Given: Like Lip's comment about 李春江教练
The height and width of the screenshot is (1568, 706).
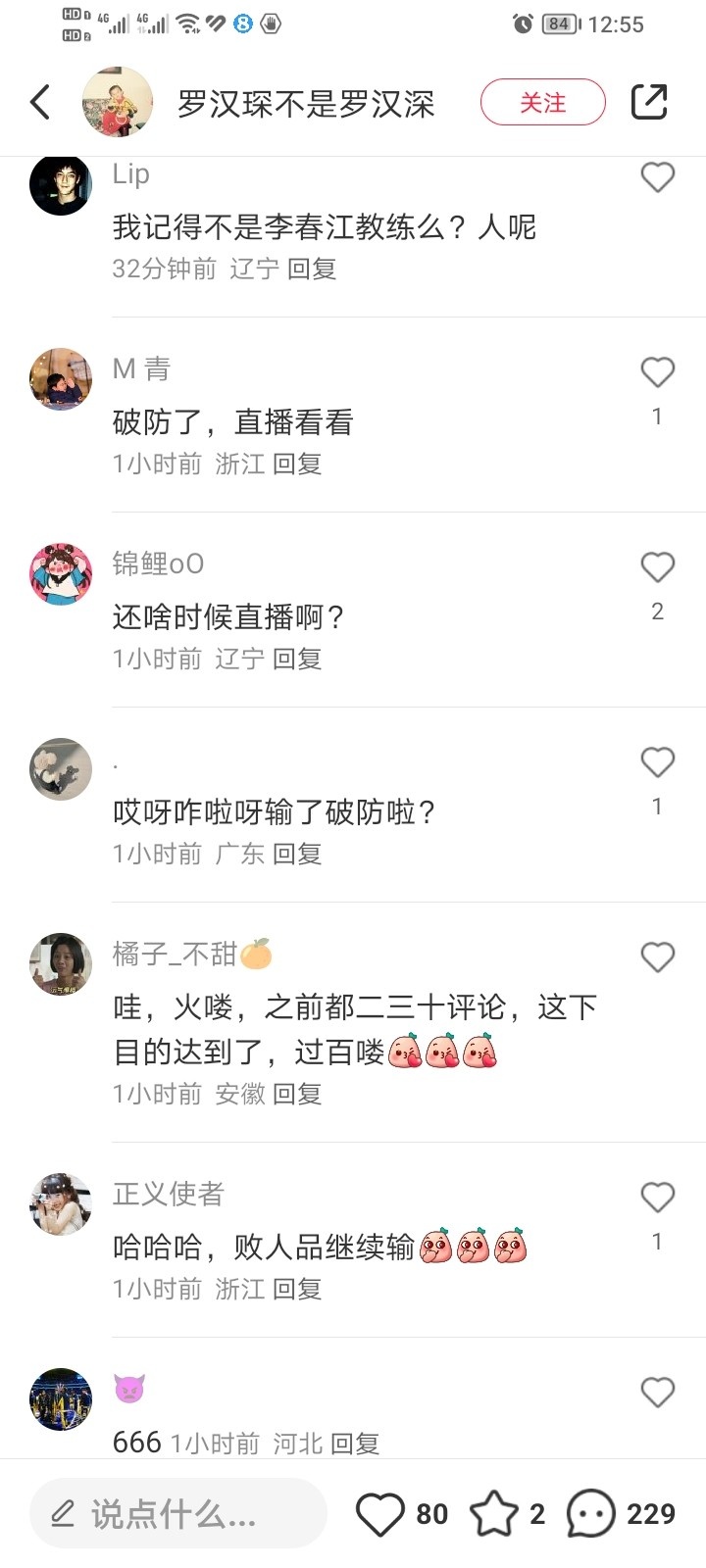Looking at the screenshot, I should coord(657,177).
